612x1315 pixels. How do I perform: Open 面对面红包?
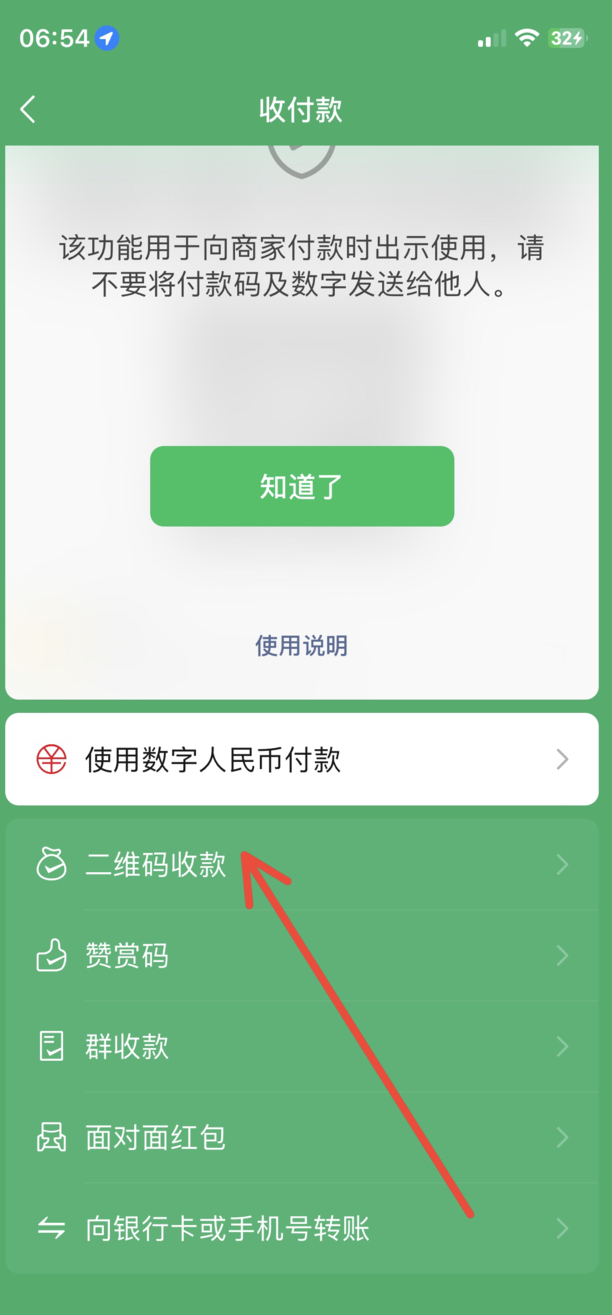pyautogui.click(x=302, y=1138)
